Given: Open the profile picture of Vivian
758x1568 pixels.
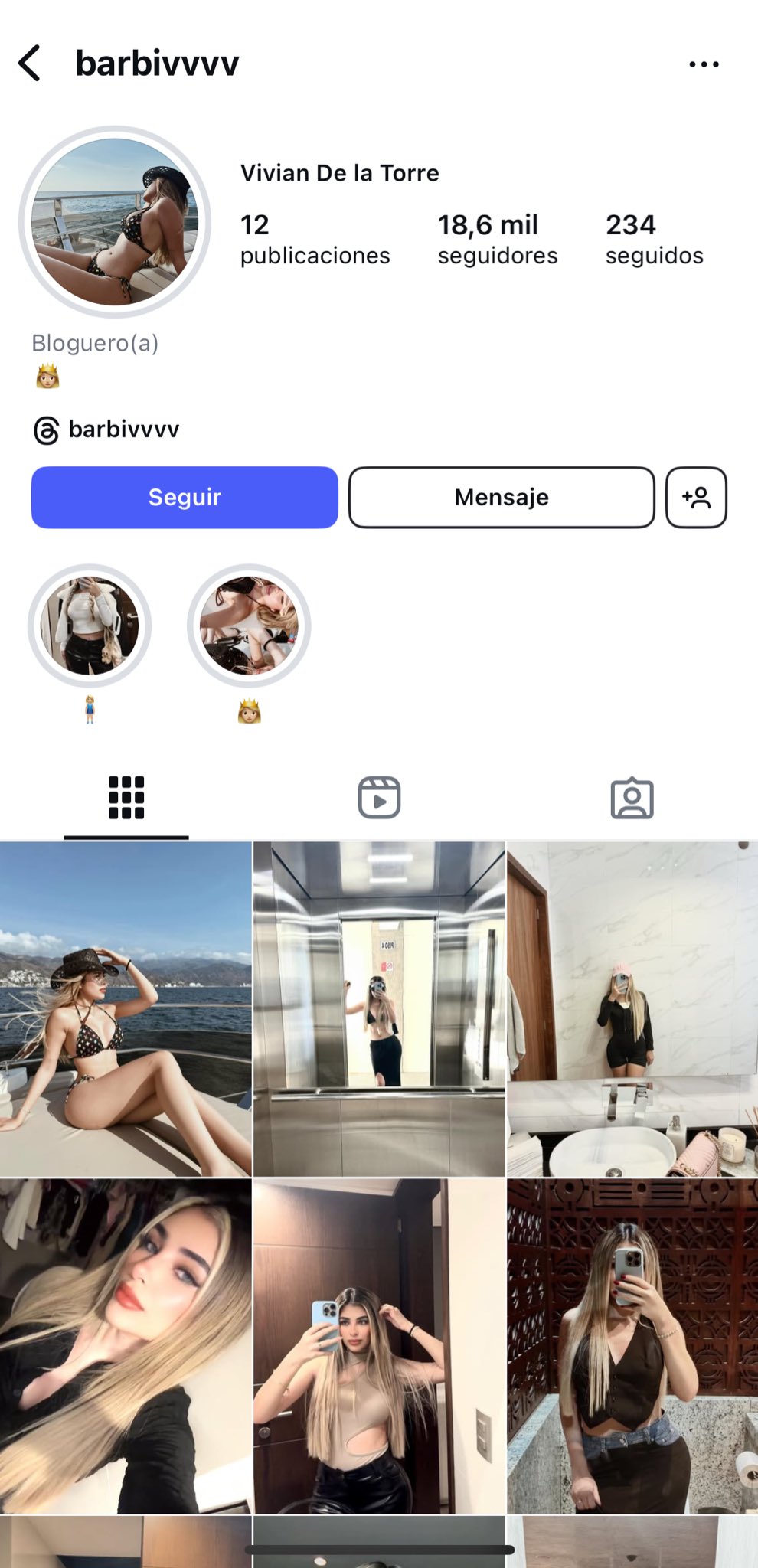Looking at the screenshot, I should 115,222.
